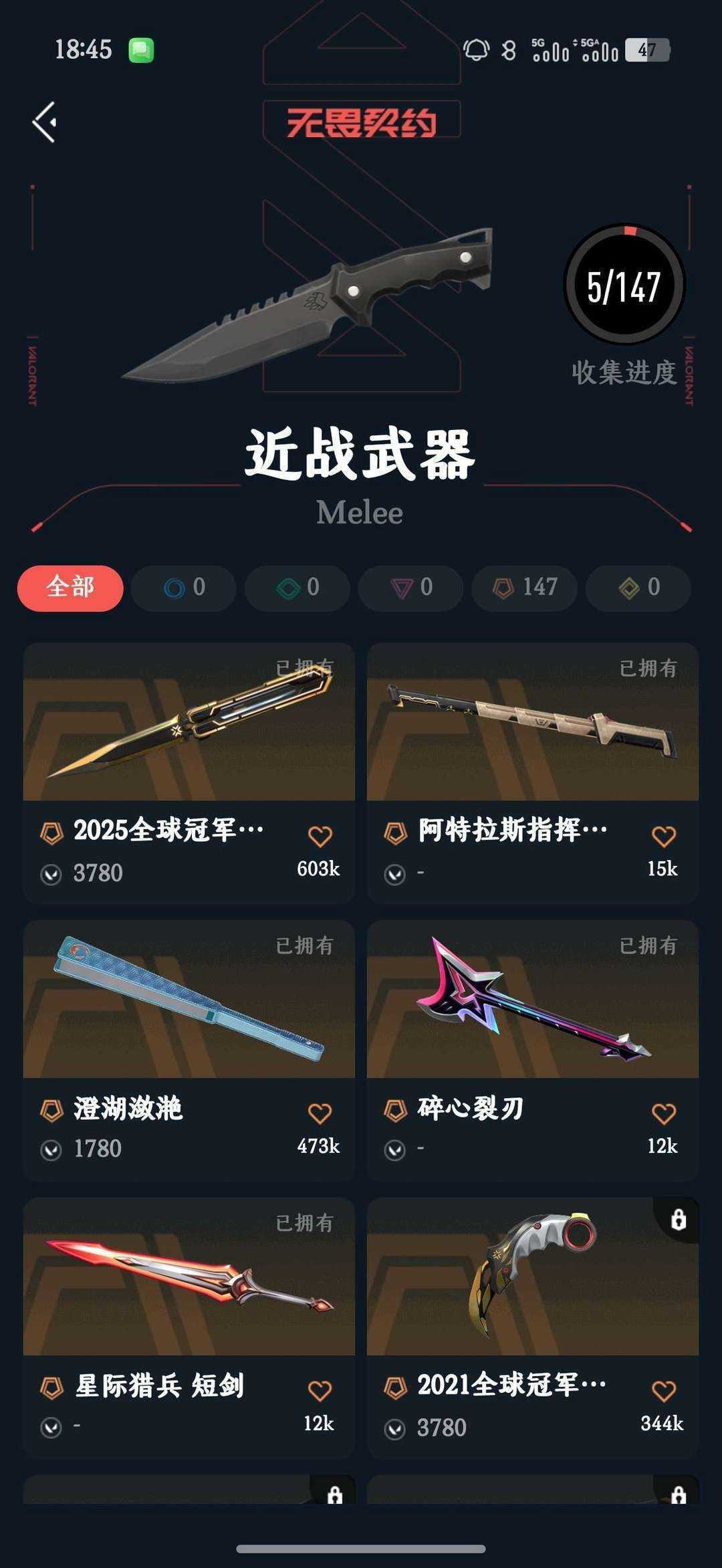Open the 2025全球冠军 melee skin card
This screenshot has width=722, height=1568.
[189, 773]
